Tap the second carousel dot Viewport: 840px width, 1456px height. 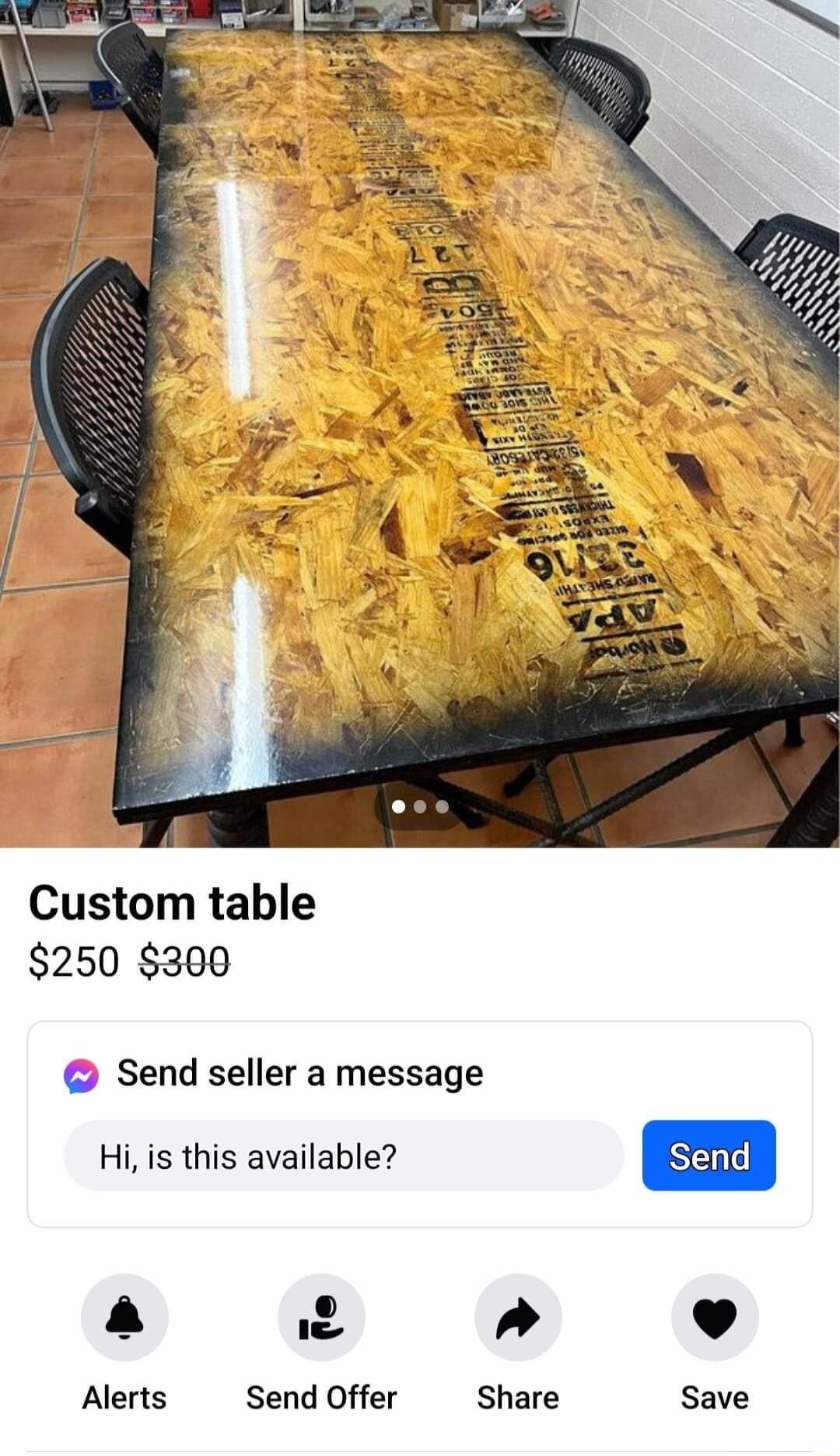pos(420,809)
